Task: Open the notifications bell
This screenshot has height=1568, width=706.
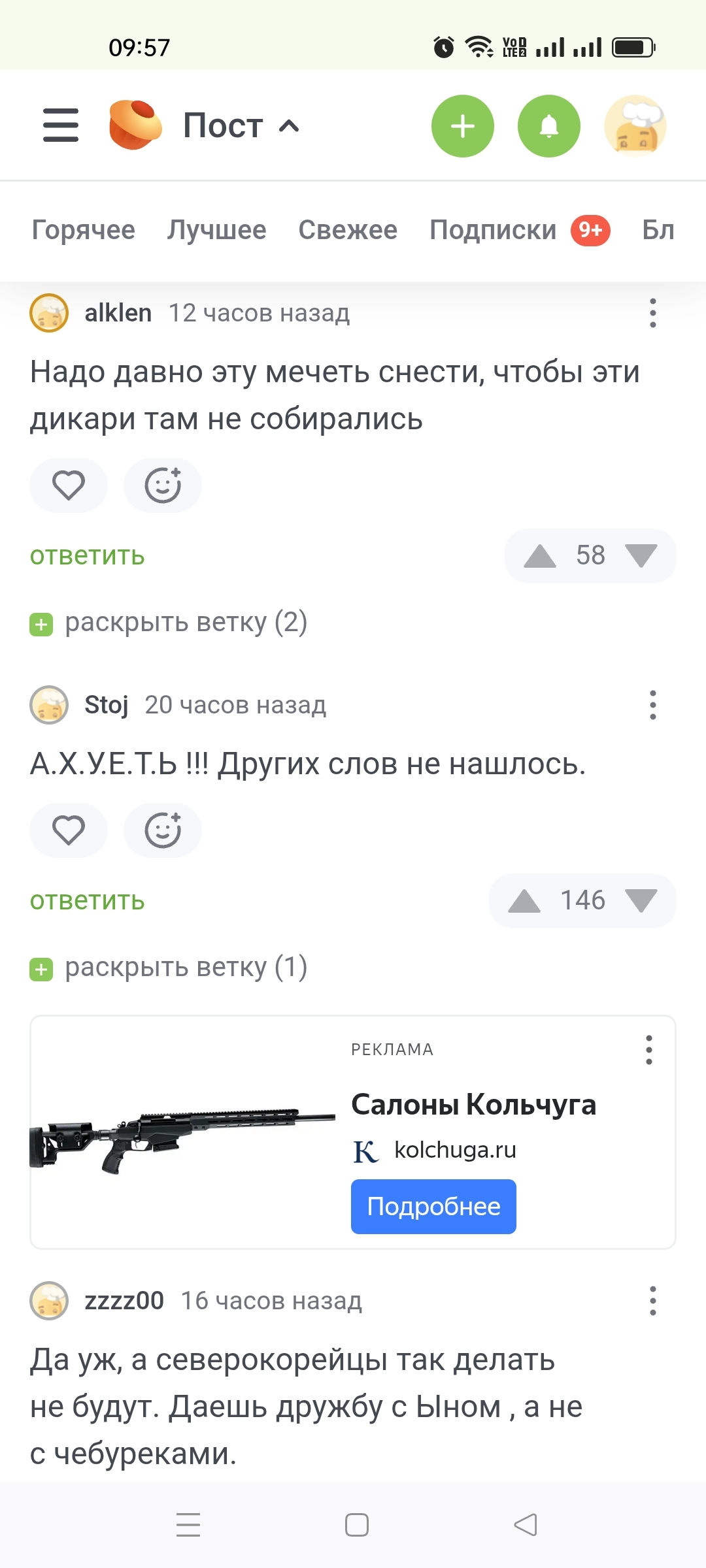Action: point(548,126)
